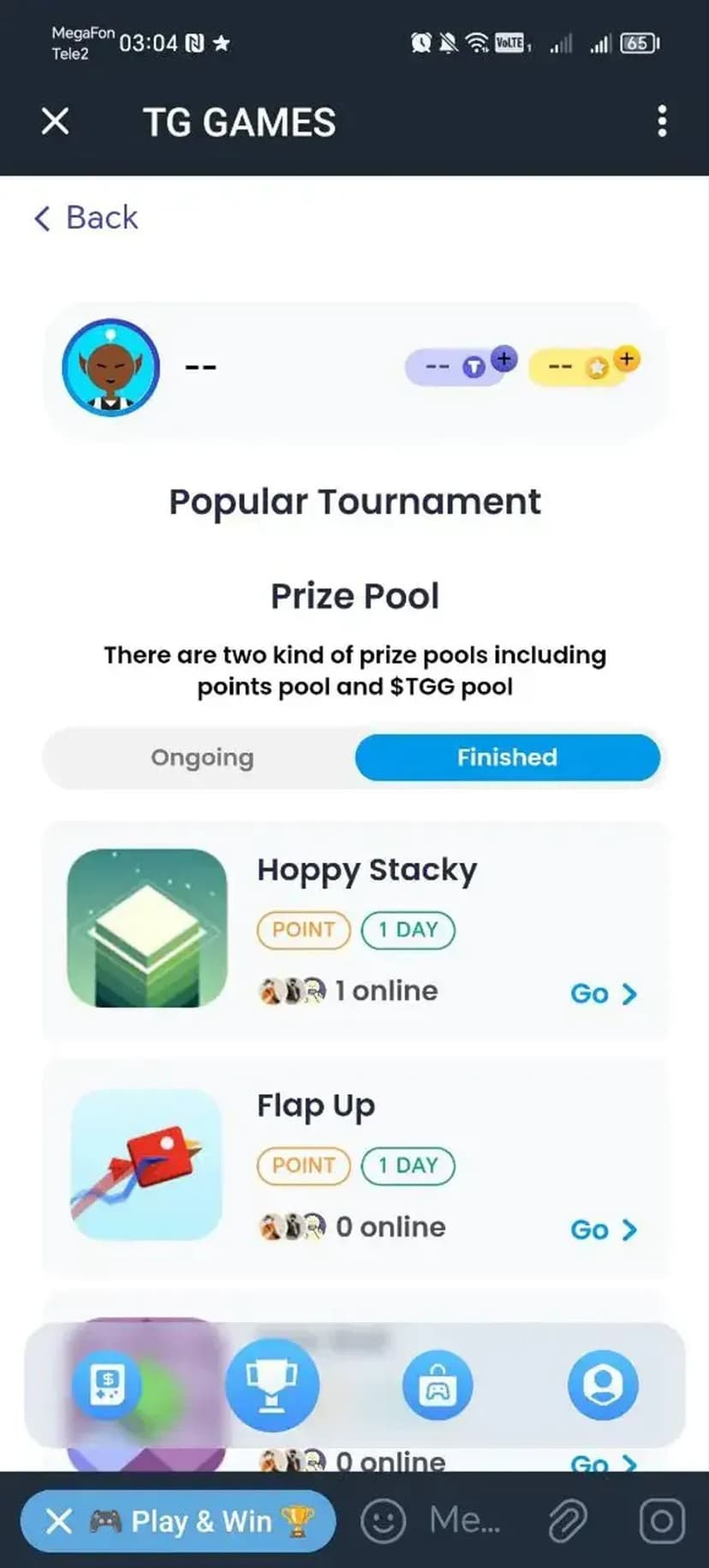The width and height of the screenshot is (709, 1568).
Task: Open the three-dot overflow menu
Action: click(x=661, y=122)
